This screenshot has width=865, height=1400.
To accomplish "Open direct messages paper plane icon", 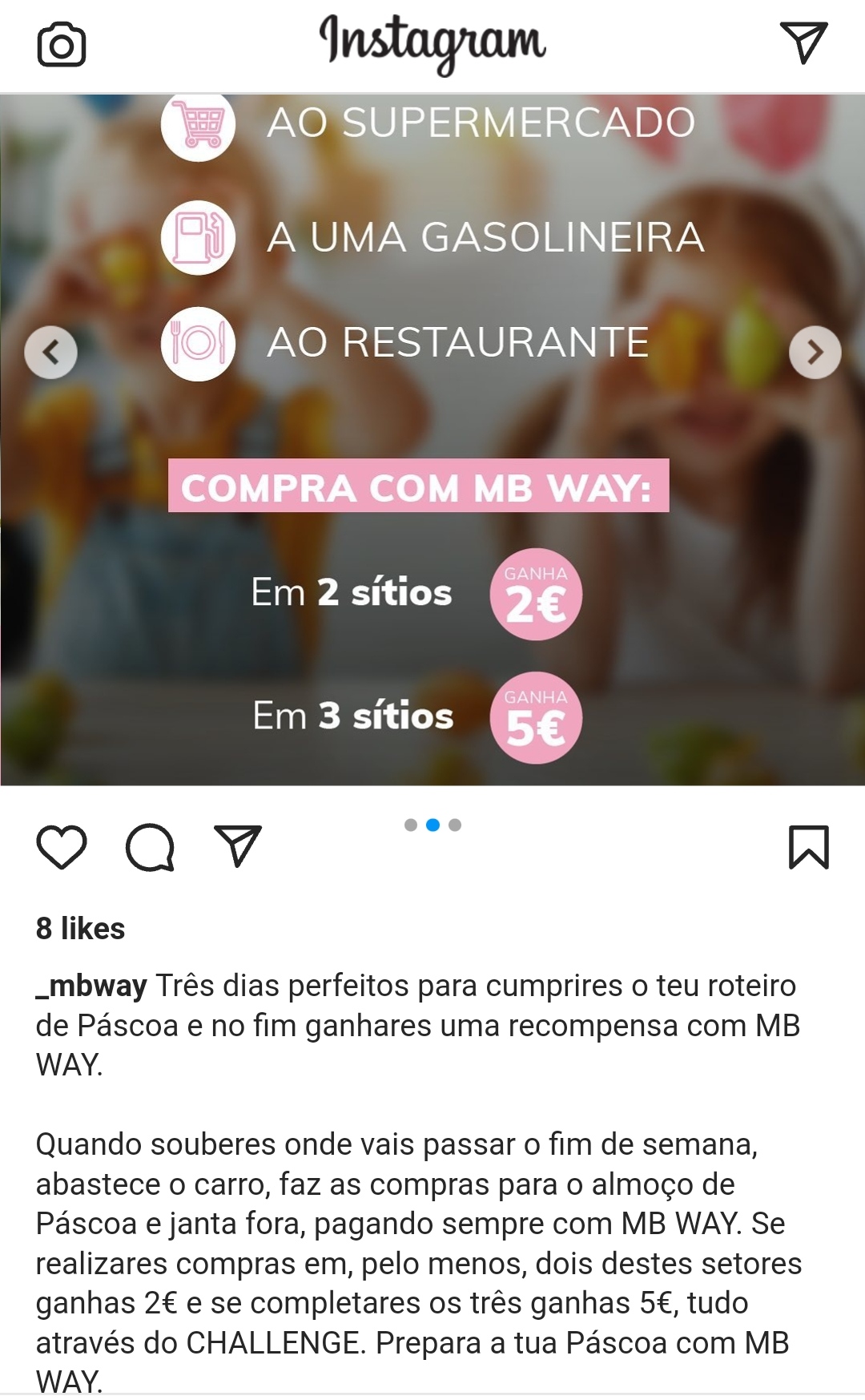I will pyautogui.click(x=803, y=42).
